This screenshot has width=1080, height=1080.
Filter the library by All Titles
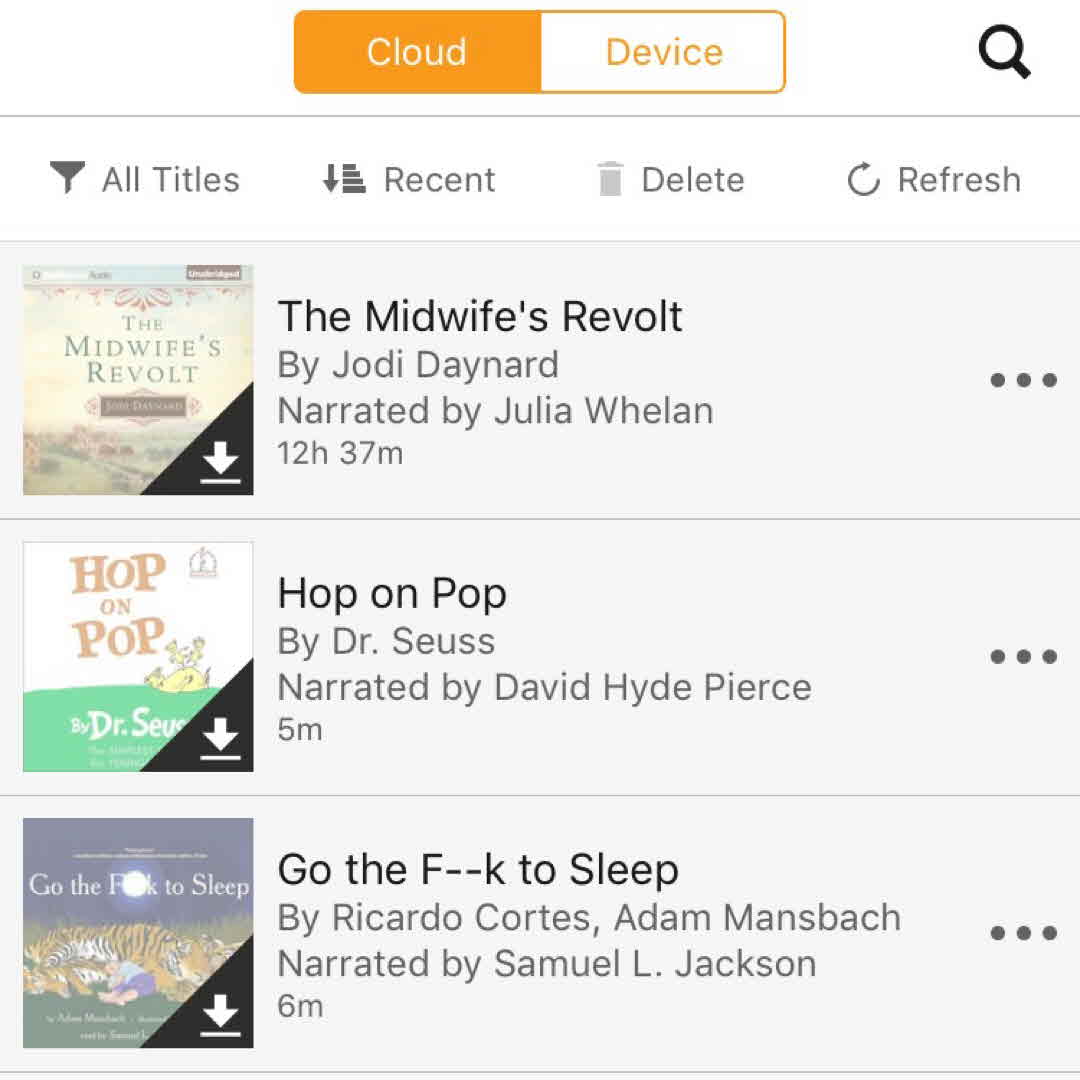tap(146, 180)
